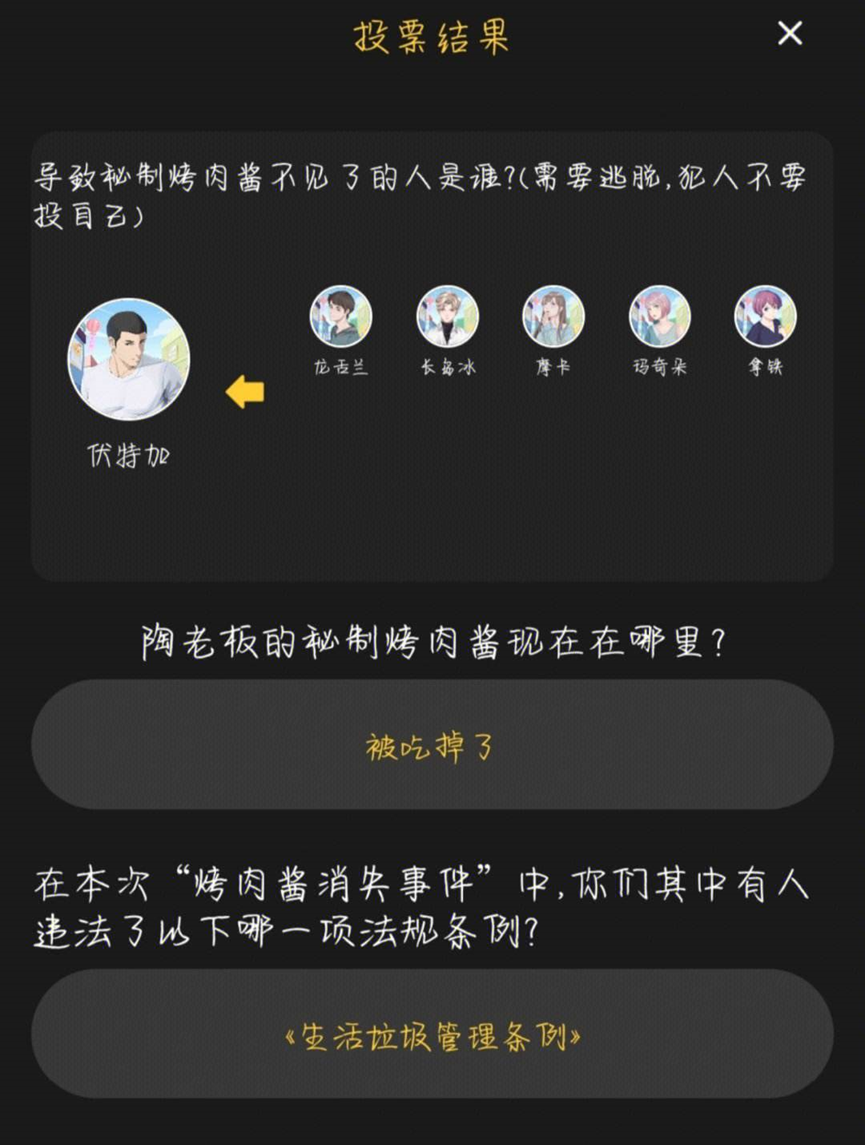This screenshot has width=865, height=1145.
Task: Tap the 被吃掉了 answer button
Action: pos(431,745)
